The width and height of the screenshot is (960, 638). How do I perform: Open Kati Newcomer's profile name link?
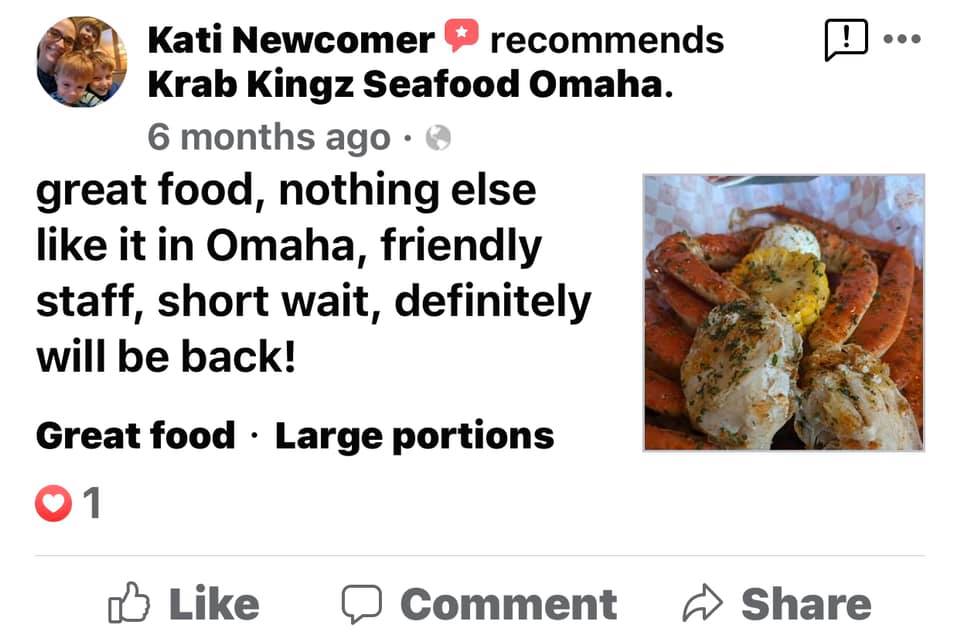point(290,40)
